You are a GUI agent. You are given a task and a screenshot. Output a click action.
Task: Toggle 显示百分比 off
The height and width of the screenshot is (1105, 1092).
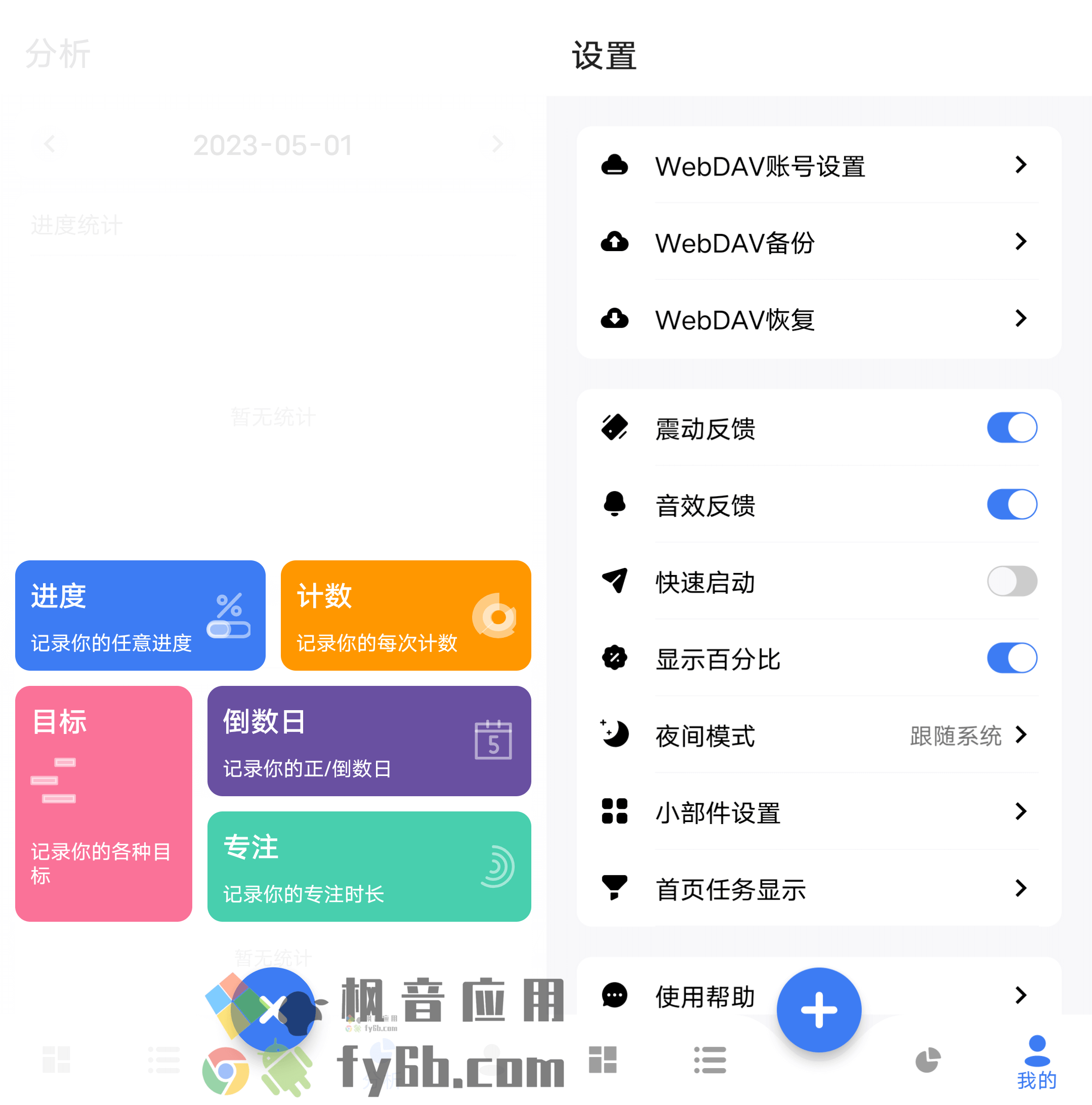(1011, 658)
